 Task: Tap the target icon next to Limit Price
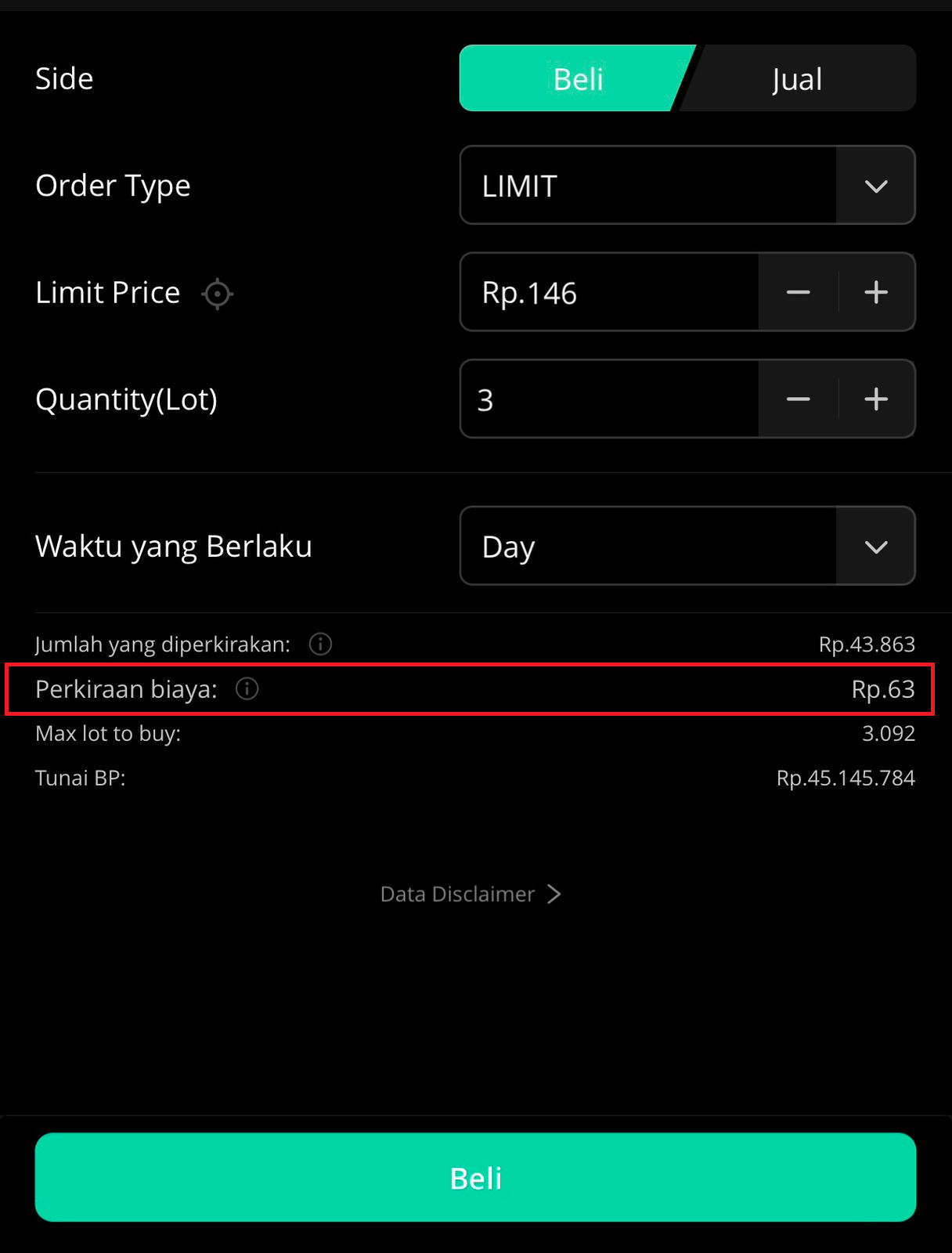[x=217, y=294]
